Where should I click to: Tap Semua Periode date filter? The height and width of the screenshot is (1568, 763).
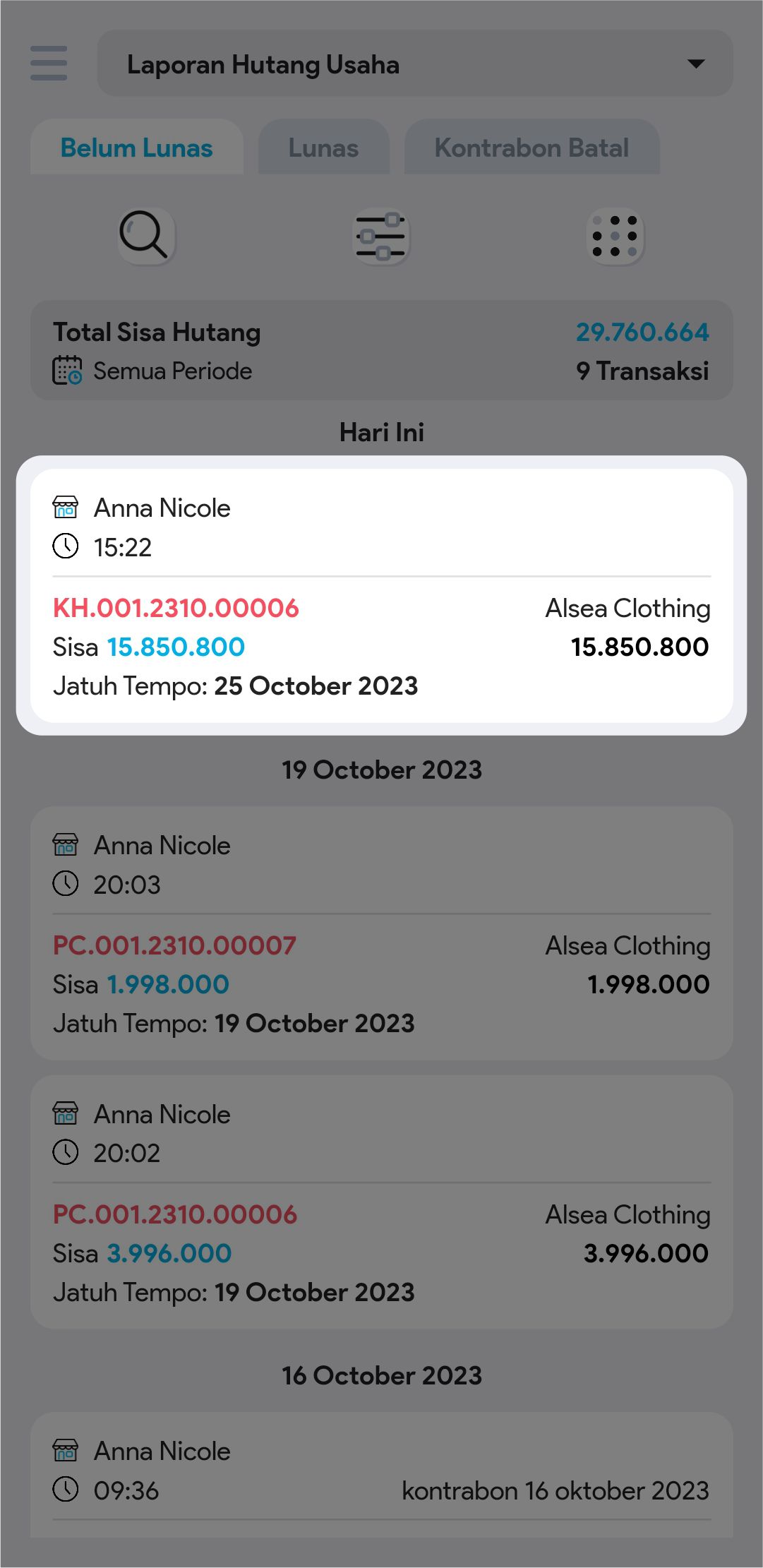click(x=154, y=371)
